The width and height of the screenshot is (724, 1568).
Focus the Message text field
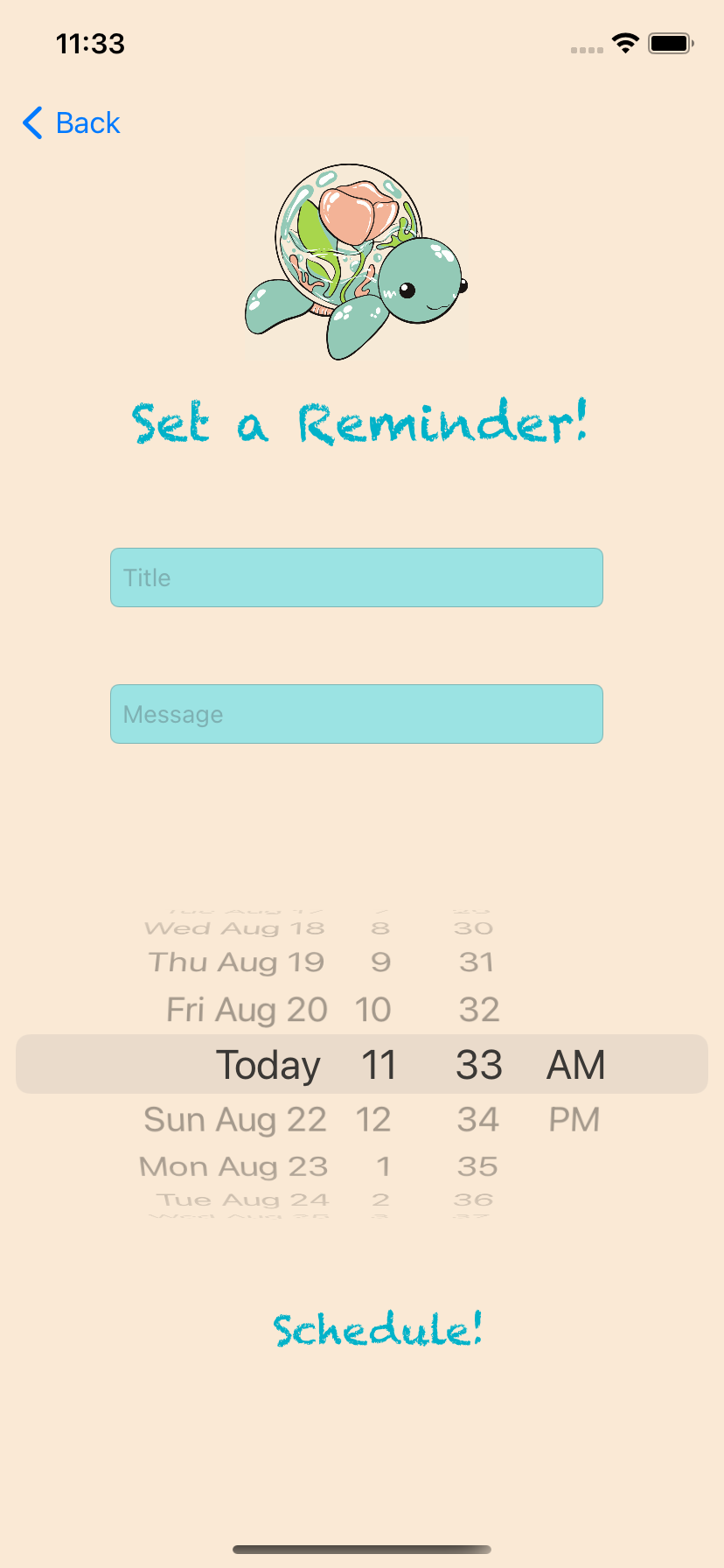click(357, 714)
